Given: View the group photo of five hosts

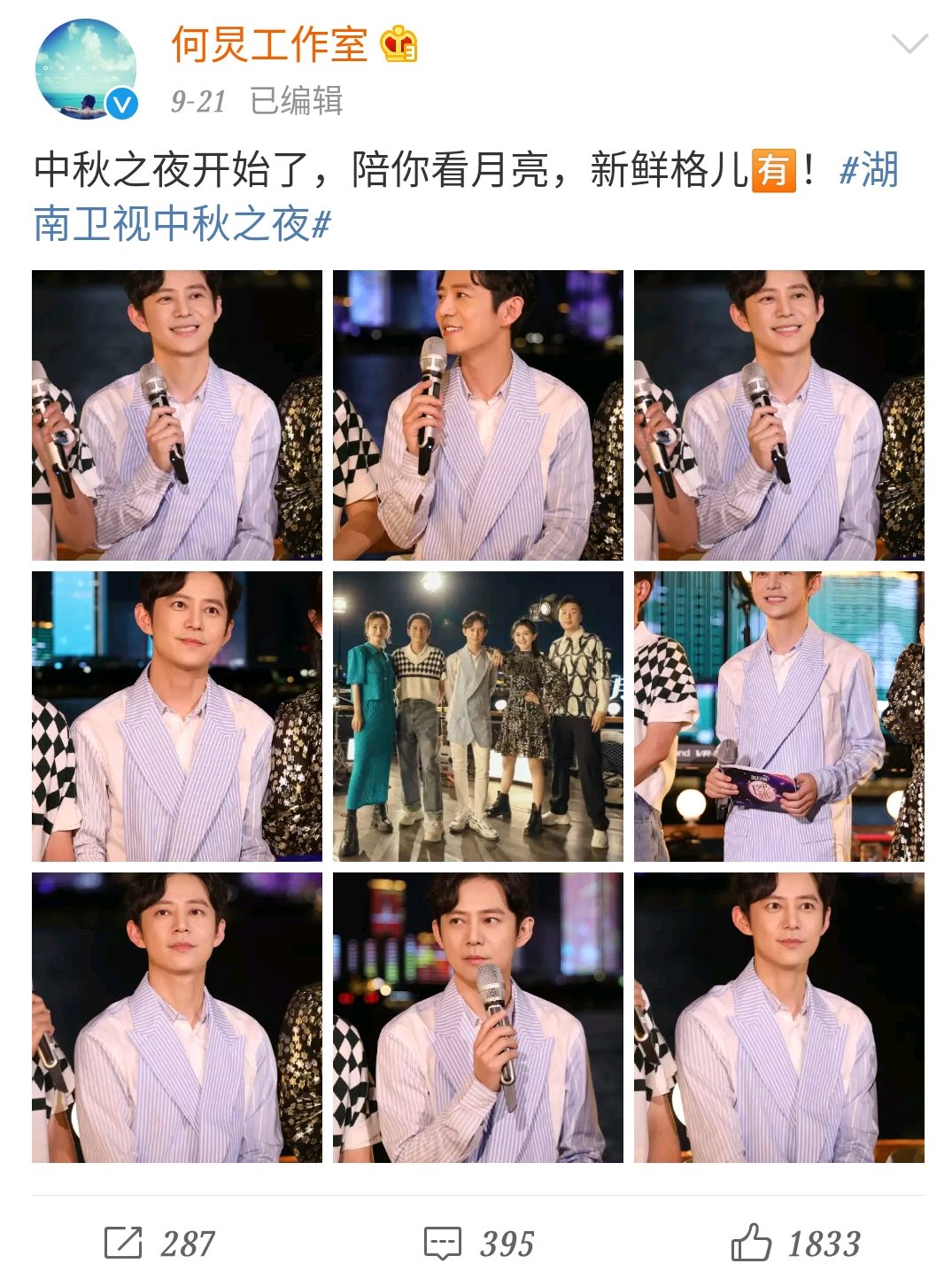Looking at the screenshot, I should point(477,716).
